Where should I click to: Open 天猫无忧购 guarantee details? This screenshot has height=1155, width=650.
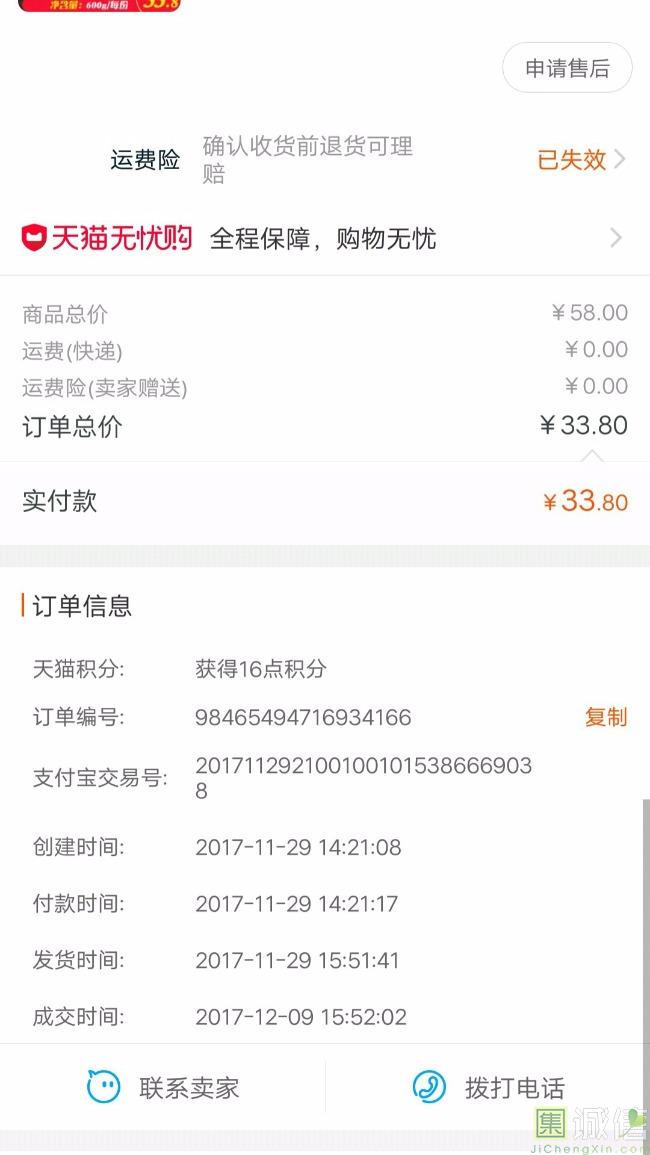[324, 238]
